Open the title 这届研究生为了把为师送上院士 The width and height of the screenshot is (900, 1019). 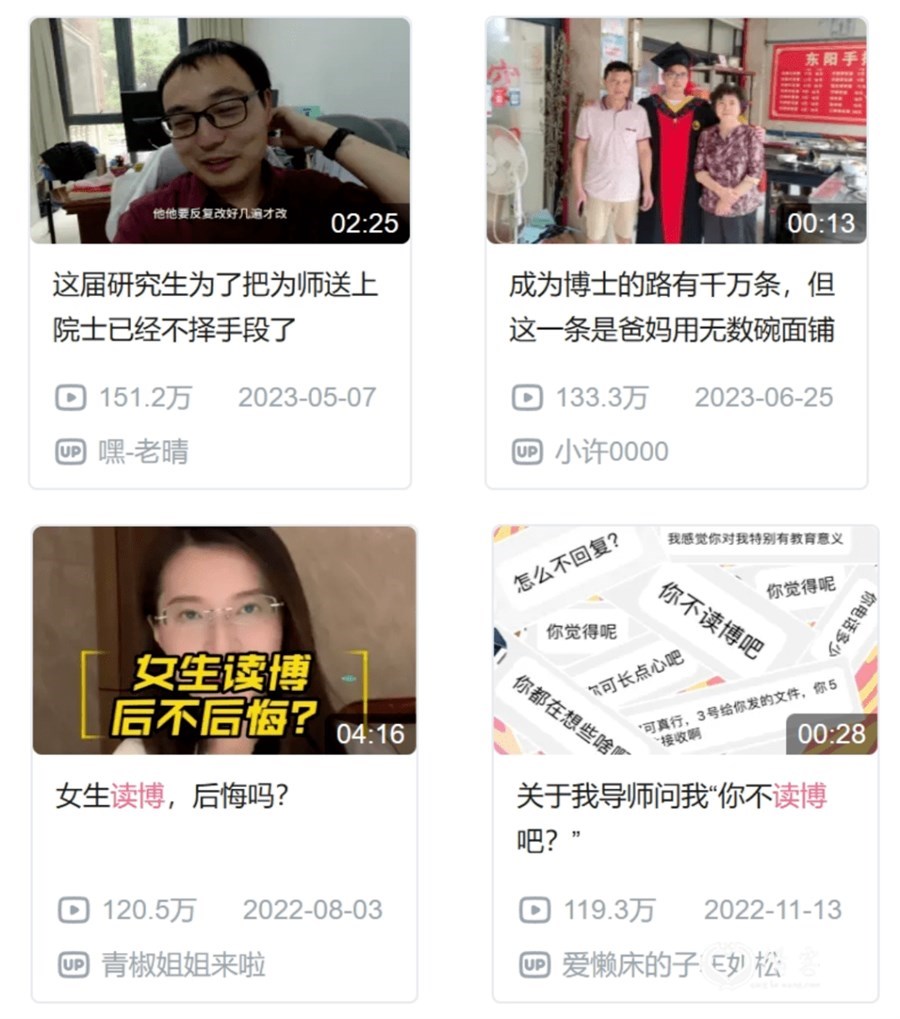point(215,307)
